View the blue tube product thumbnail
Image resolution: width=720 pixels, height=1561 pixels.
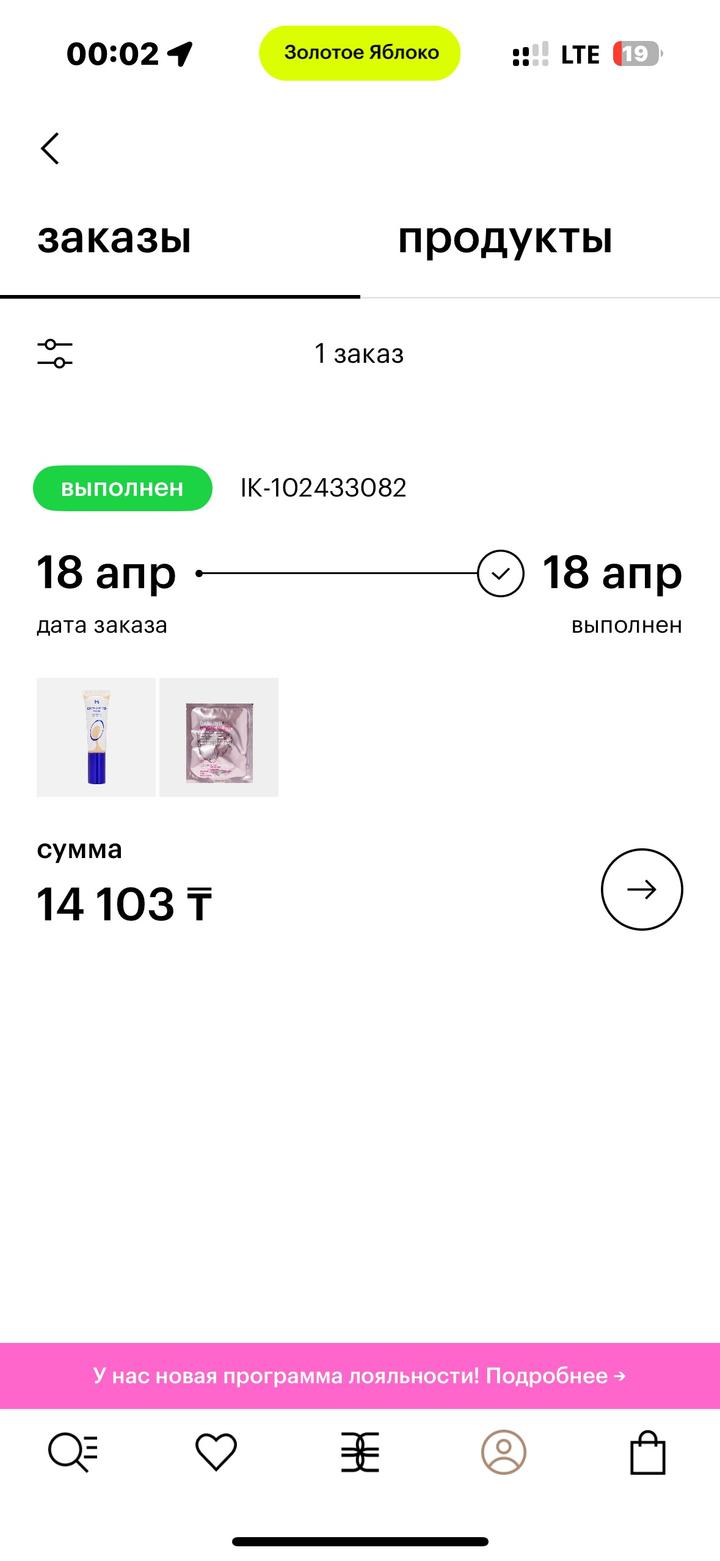96,737
